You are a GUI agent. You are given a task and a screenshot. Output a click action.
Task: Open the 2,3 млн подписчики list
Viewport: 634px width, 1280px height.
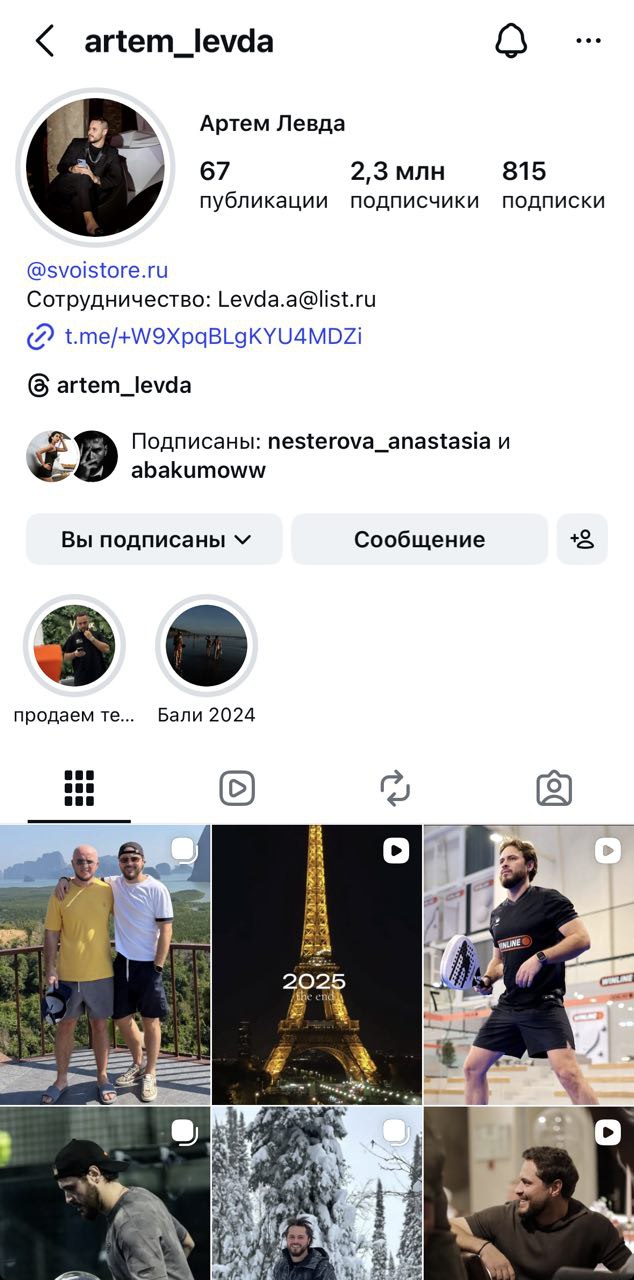point(414,185)
